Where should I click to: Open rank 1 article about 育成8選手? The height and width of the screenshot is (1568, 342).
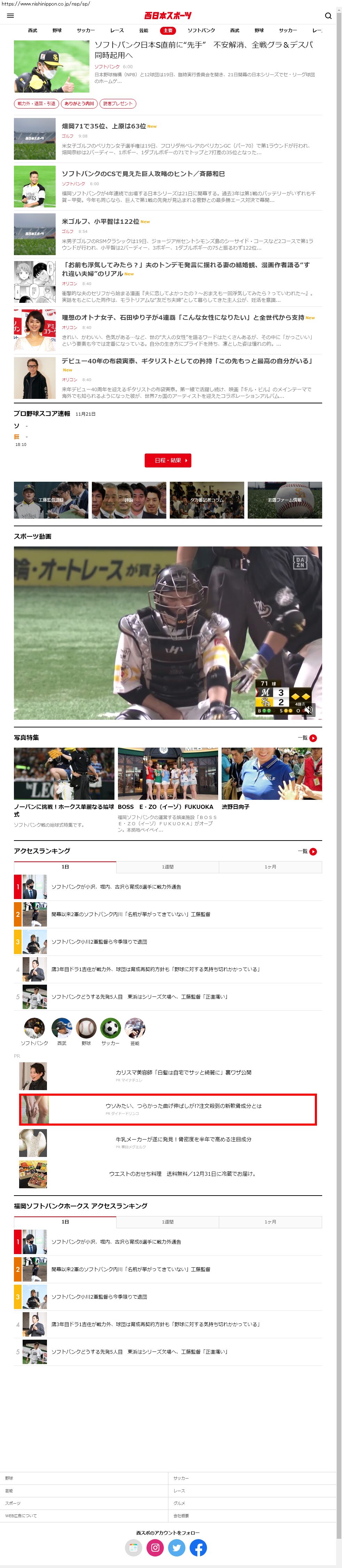[116, 887]
